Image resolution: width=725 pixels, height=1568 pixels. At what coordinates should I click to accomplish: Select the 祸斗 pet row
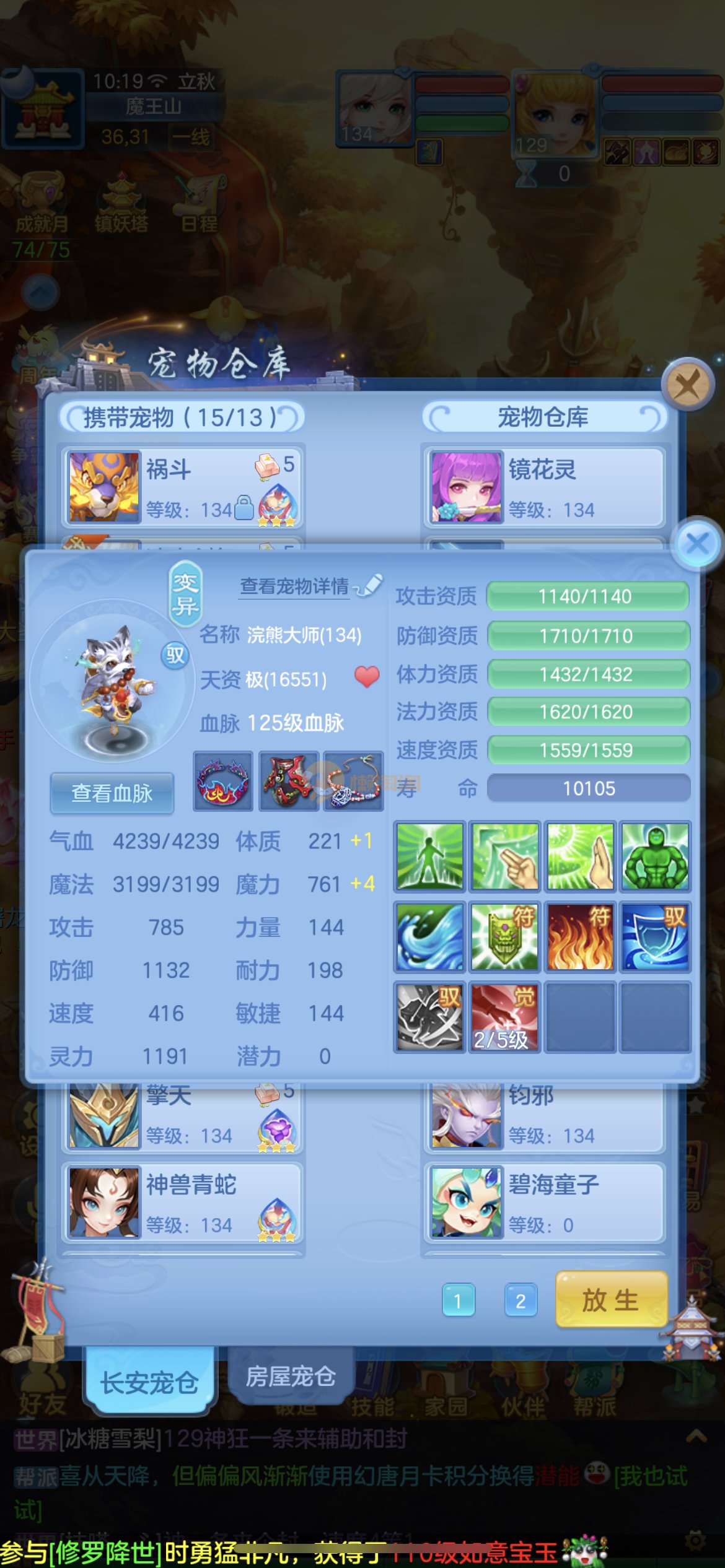tap(182, 487)
